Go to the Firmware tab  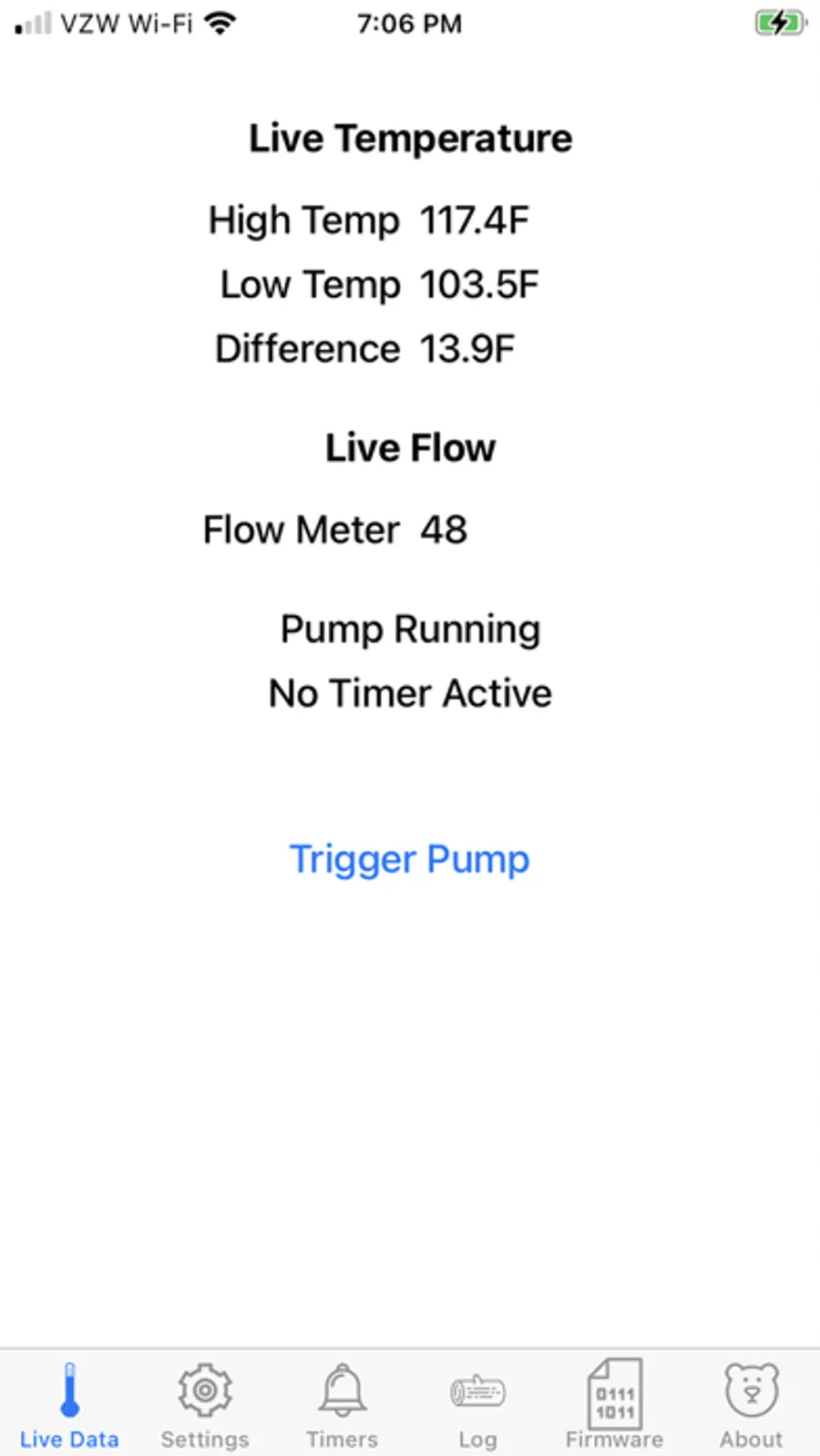pyautogui.click(x=614, y=1404)
